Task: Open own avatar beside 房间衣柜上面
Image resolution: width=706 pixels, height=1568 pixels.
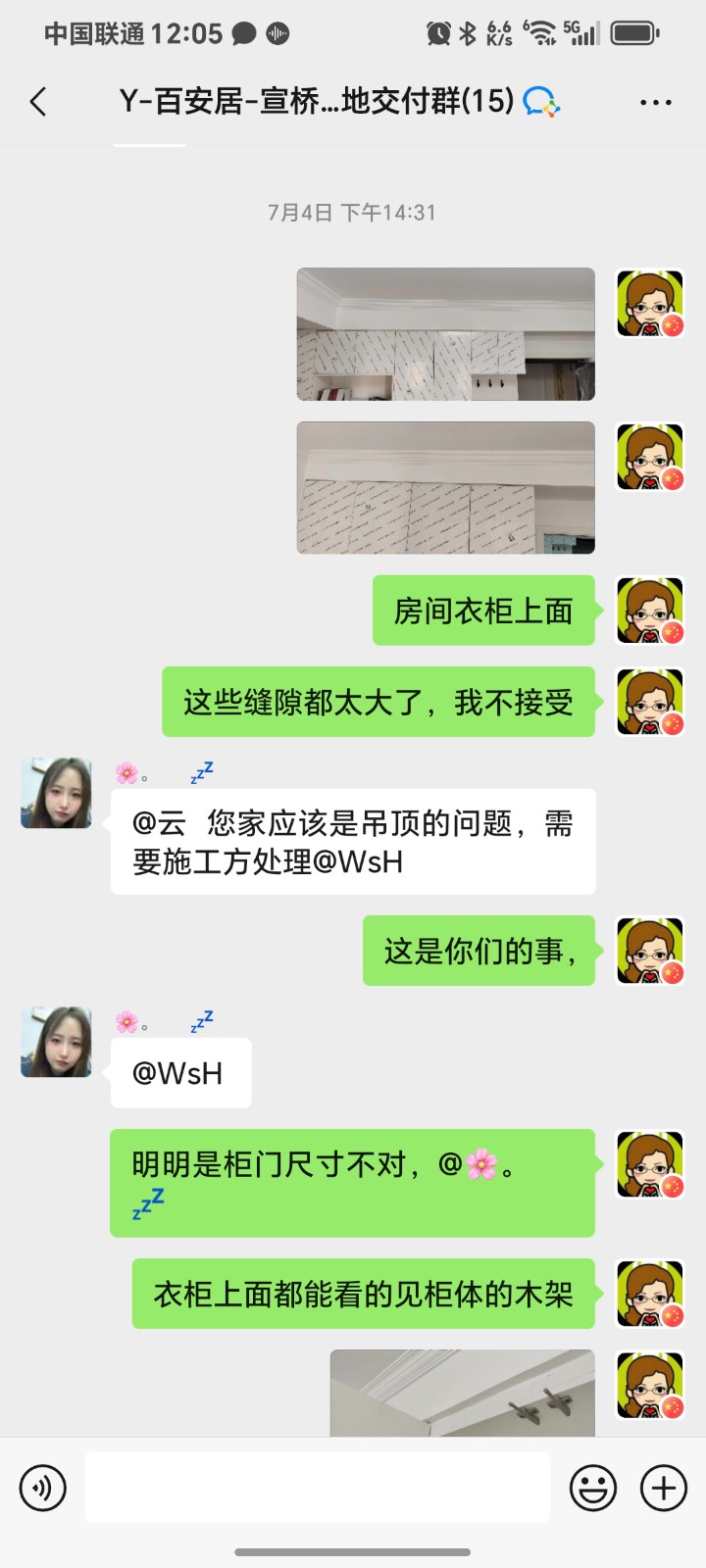Action: [649, 611]
